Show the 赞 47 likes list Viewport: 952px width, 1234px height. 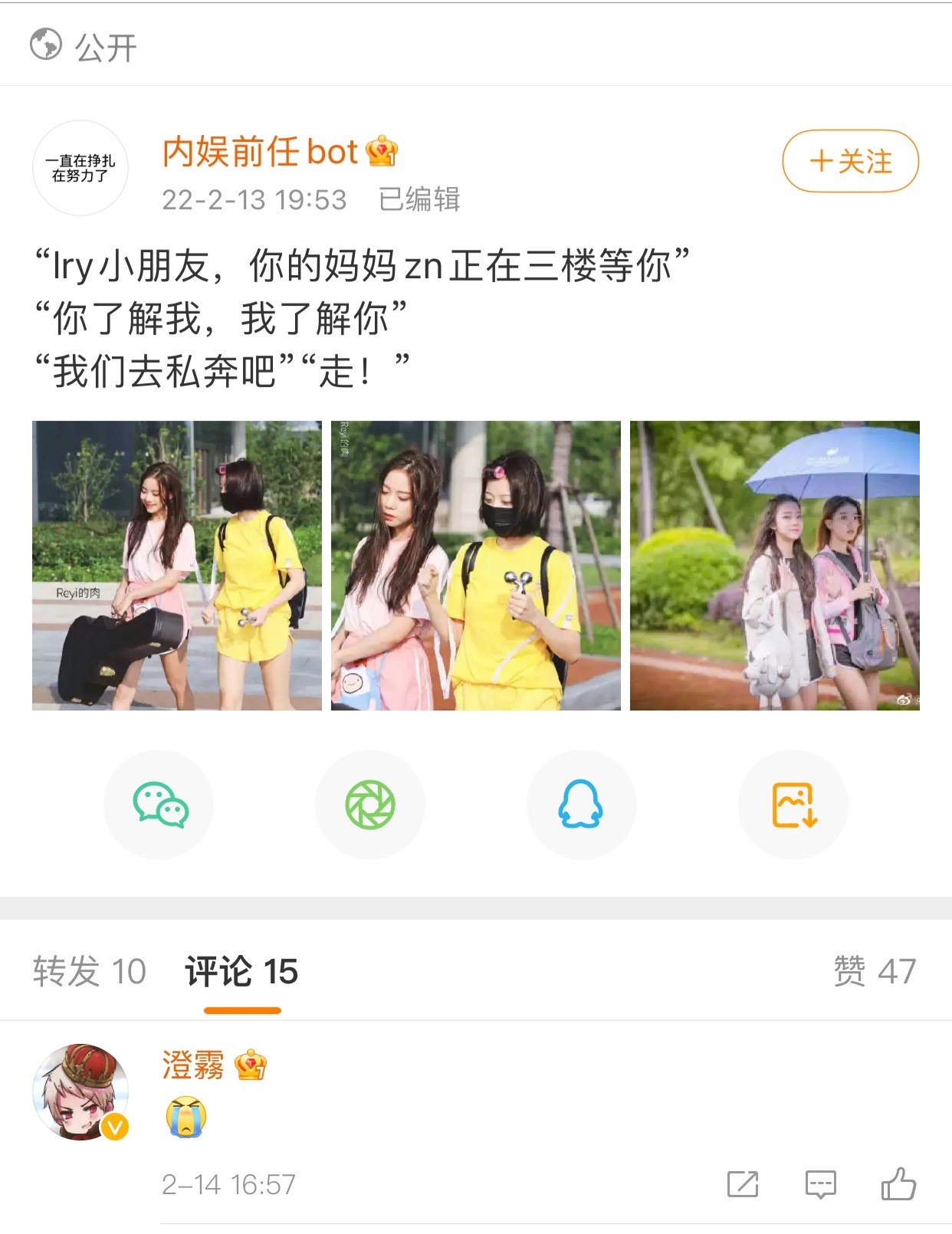coord(875,971)
